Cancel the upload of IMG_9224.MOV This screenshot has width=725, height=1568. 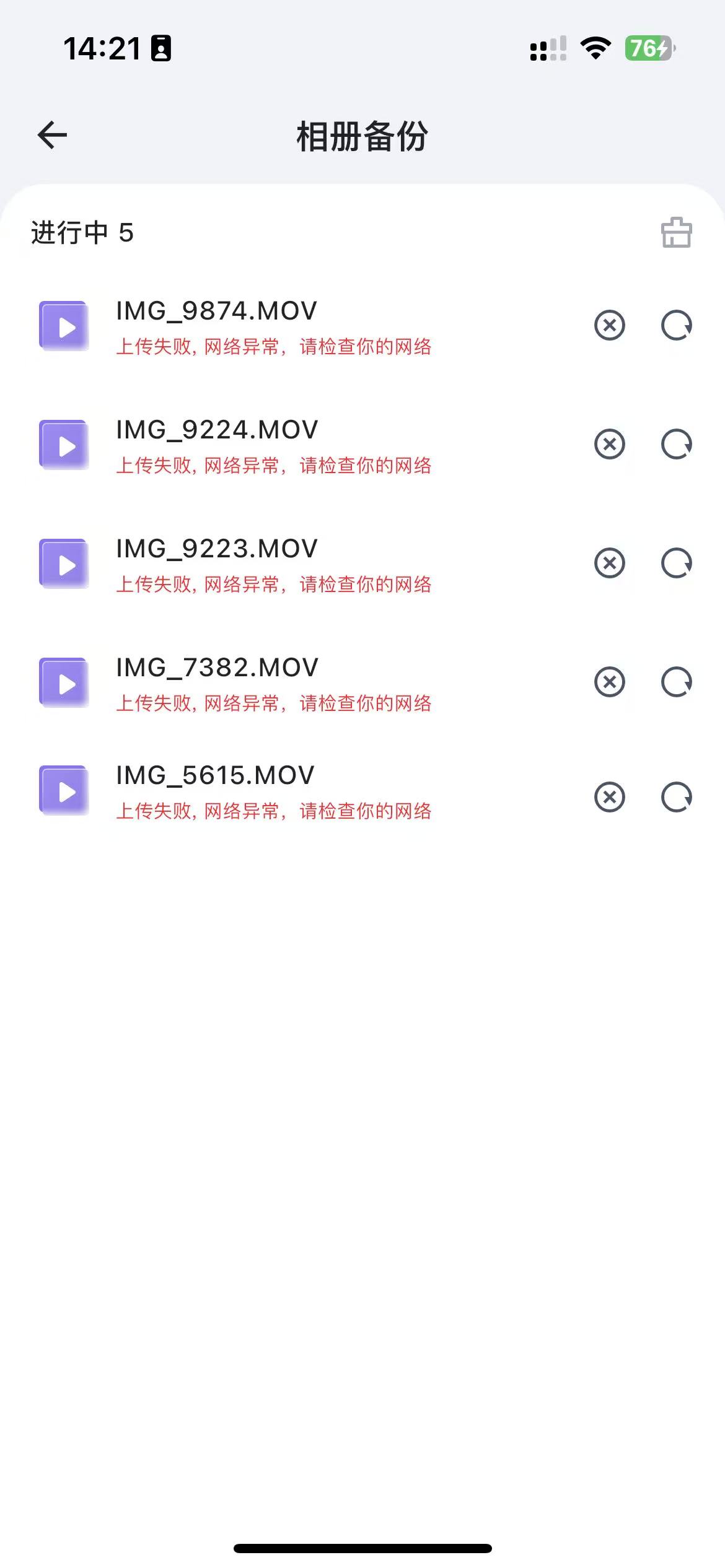pyautogui.click(x=610, y=444)
